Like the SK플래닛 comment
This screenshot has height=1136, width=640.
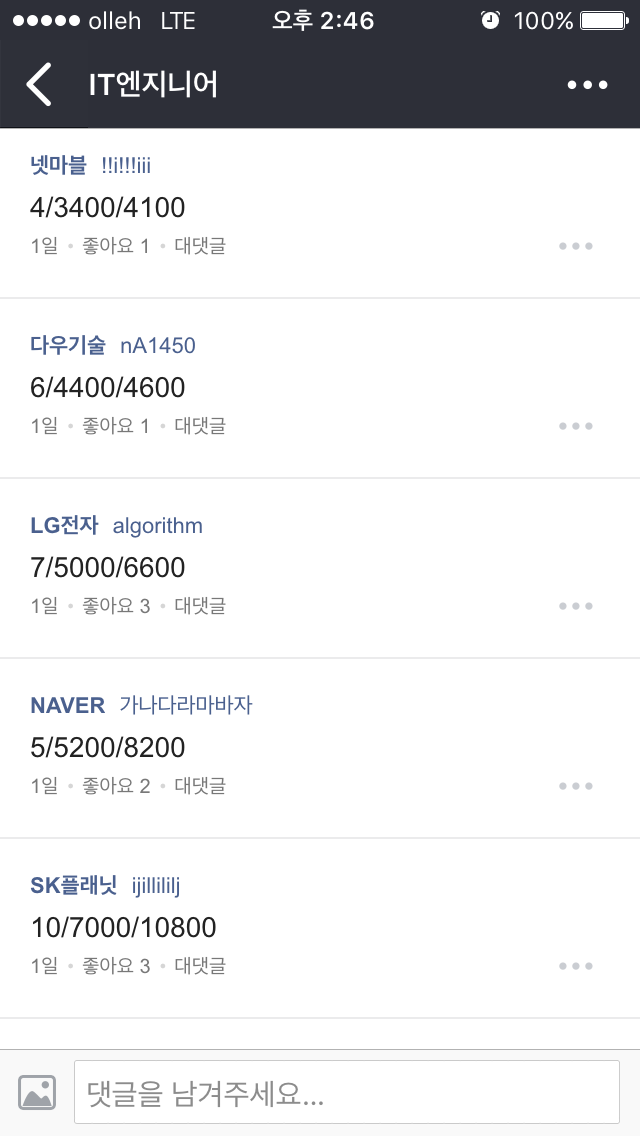(115, 966)
